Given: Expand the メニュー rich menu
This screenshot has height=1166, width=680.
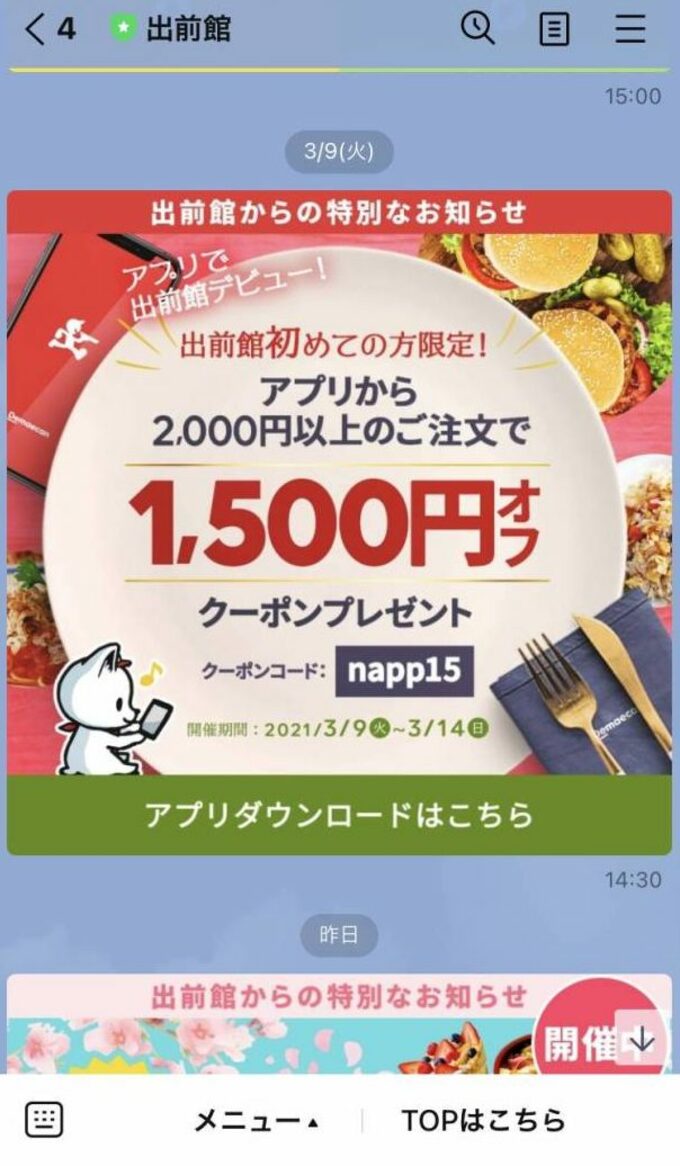Looking at the screenshot, I should 257,1120.
